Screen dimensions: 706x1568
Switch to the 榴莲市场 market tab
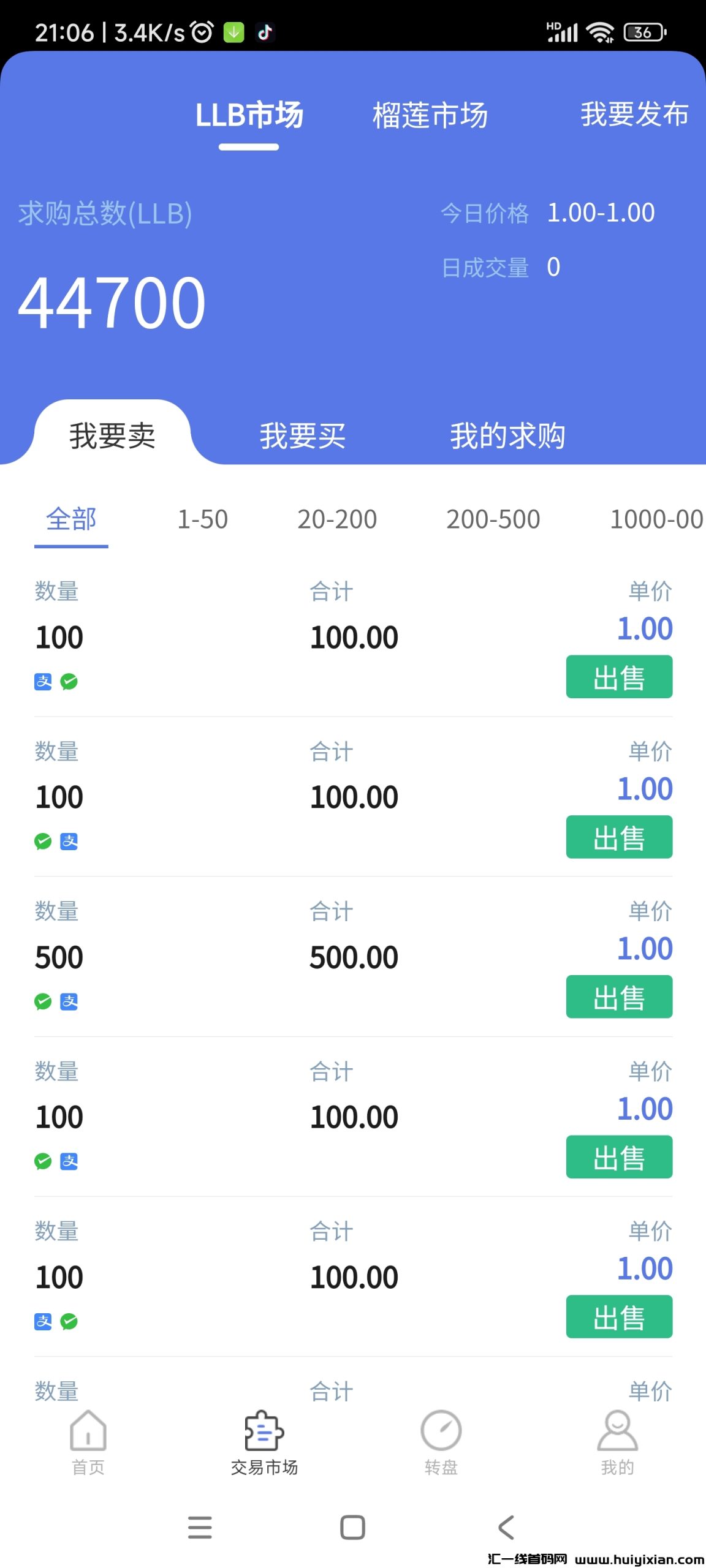click(x=429, y=116)
